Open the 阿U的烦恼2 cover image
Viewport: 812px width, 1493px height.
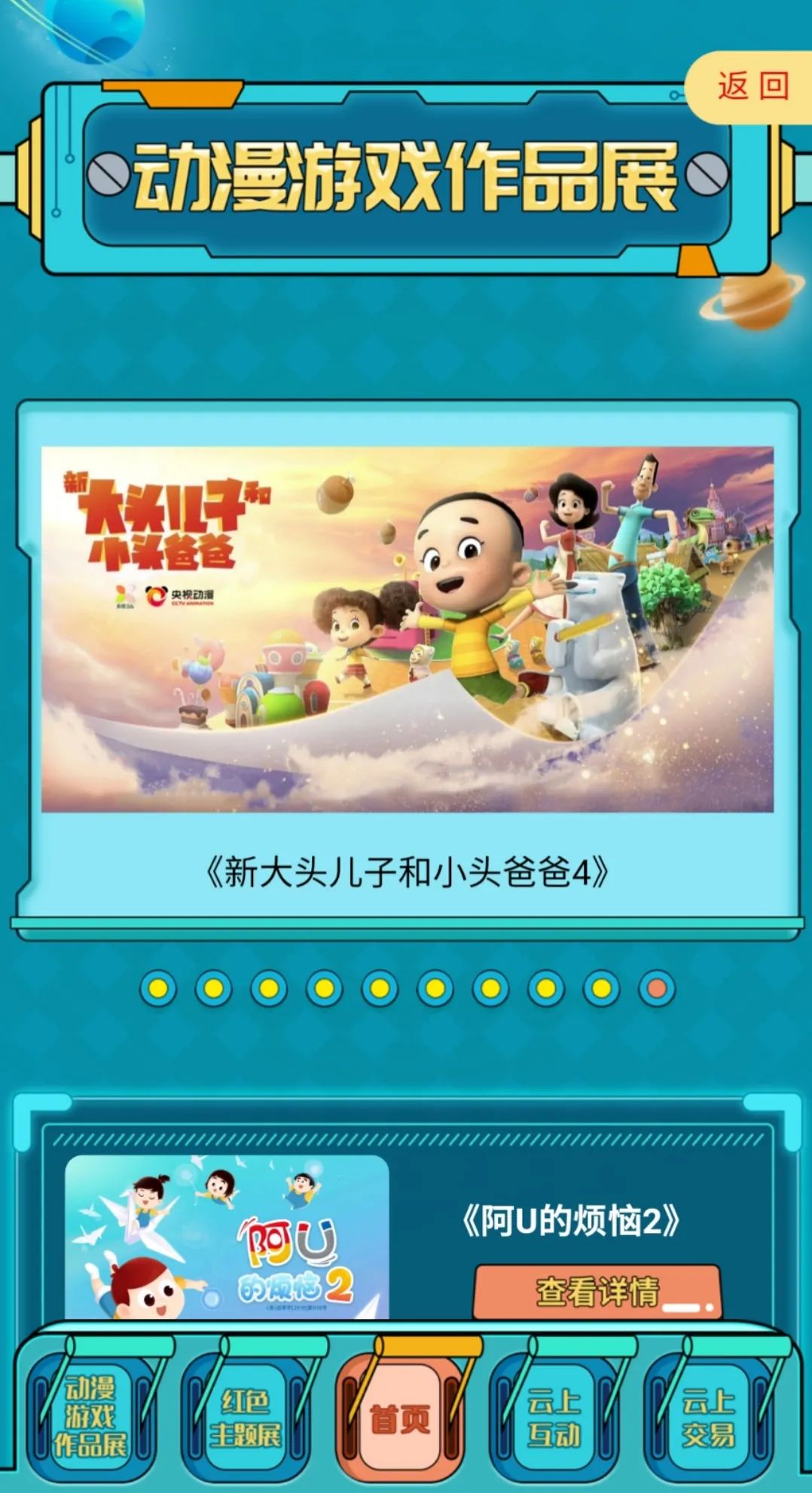227,1238
